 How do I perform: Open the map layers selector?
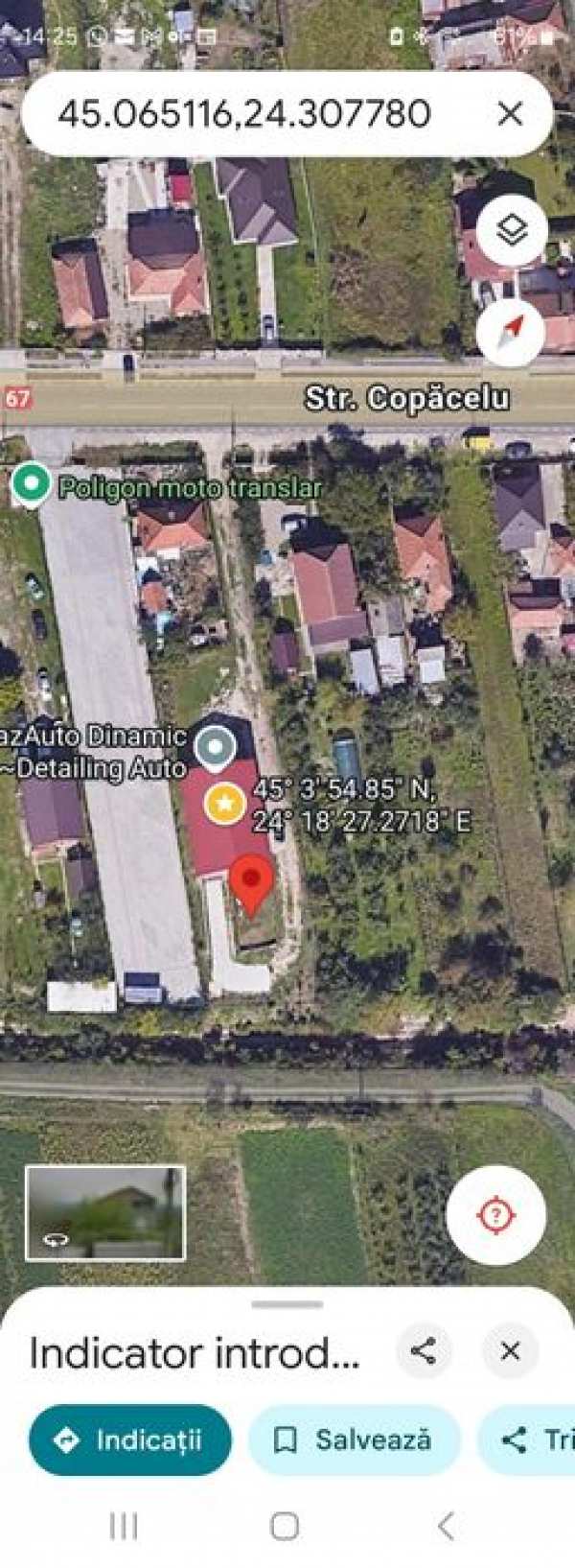point(512,230)
